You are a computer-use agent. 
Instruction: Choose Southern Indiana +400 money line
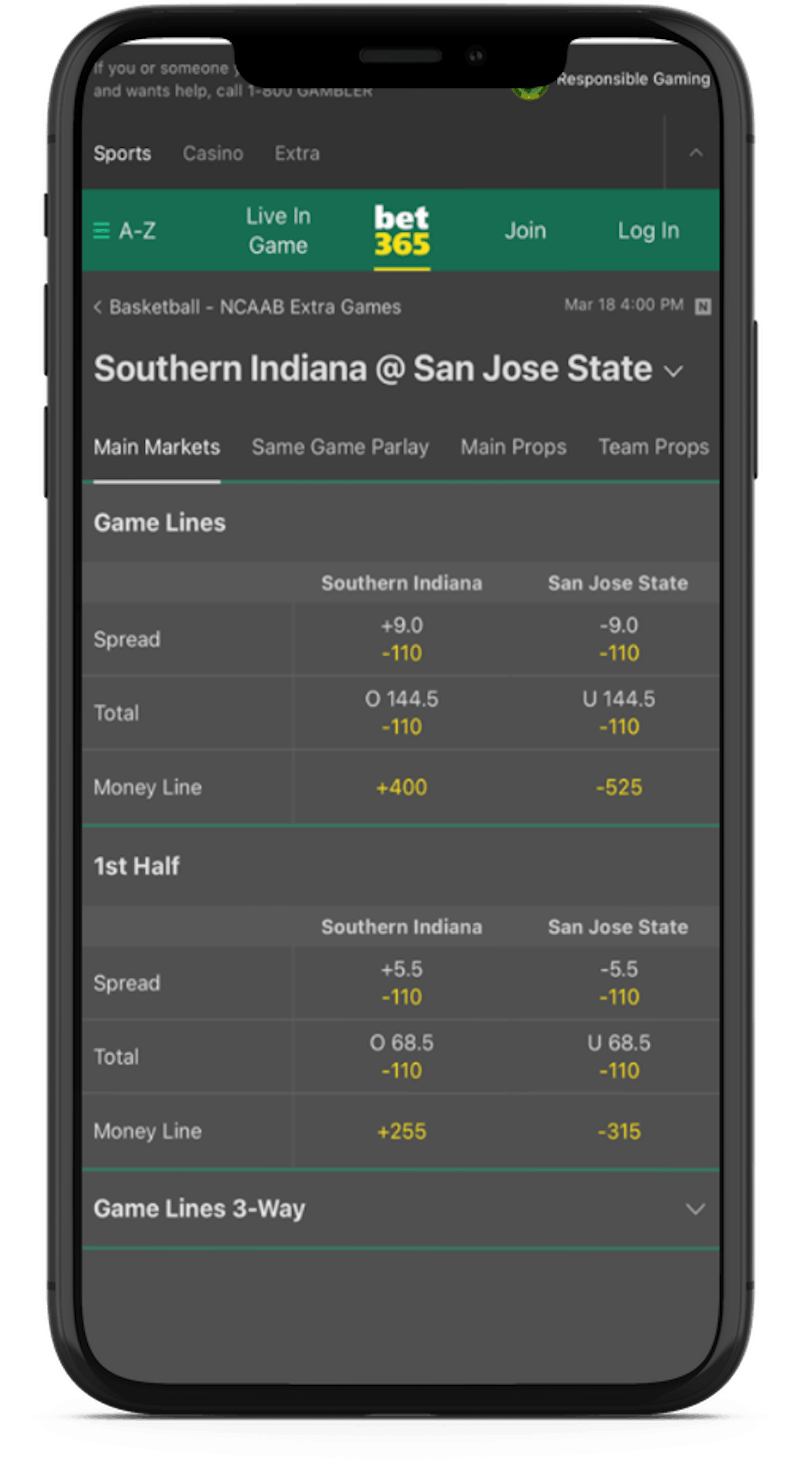[401, 787]
